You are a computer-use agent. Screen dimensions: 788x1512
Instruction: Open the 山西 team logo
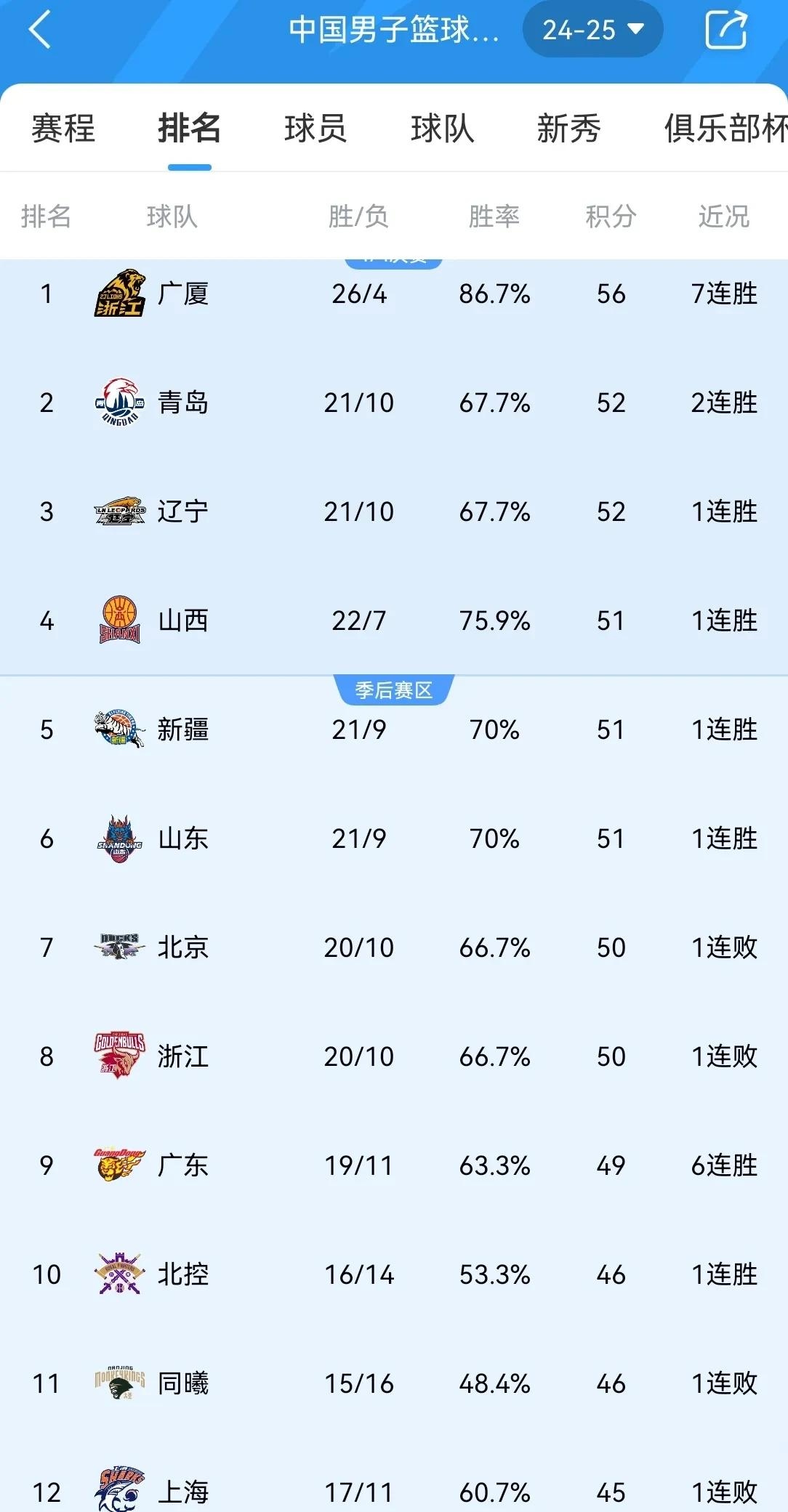click(118, 620)
